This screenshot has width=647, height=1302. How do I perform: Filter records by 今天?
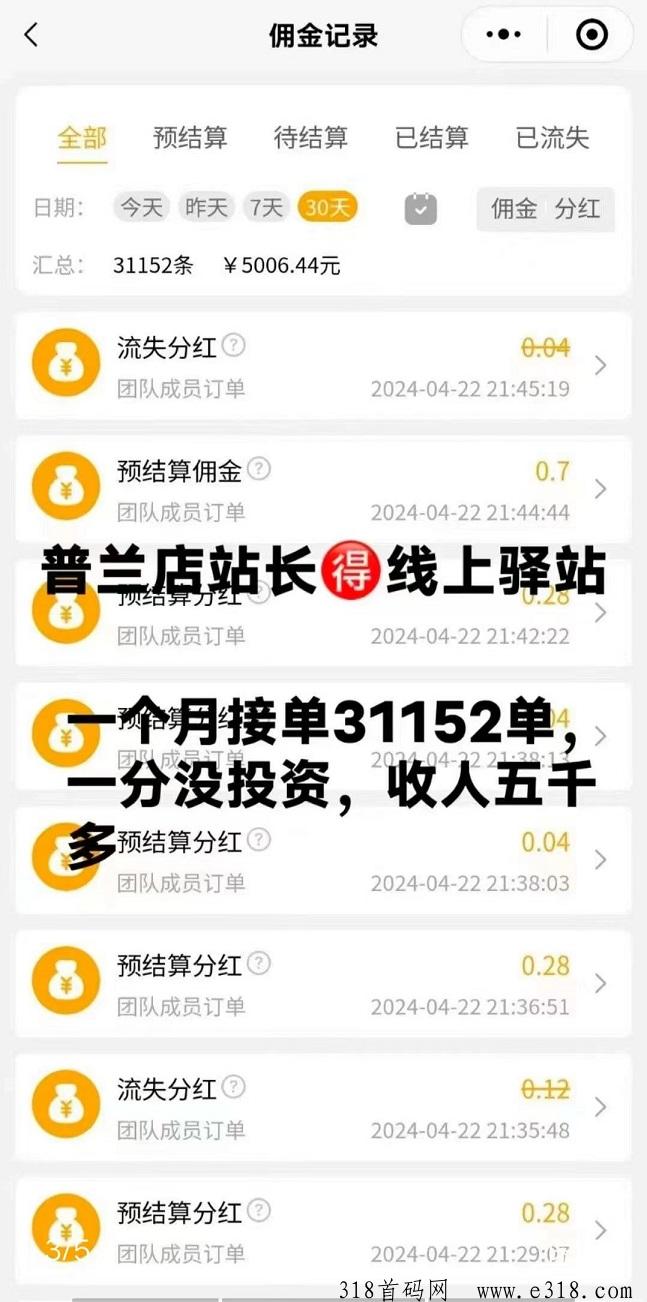141,208
